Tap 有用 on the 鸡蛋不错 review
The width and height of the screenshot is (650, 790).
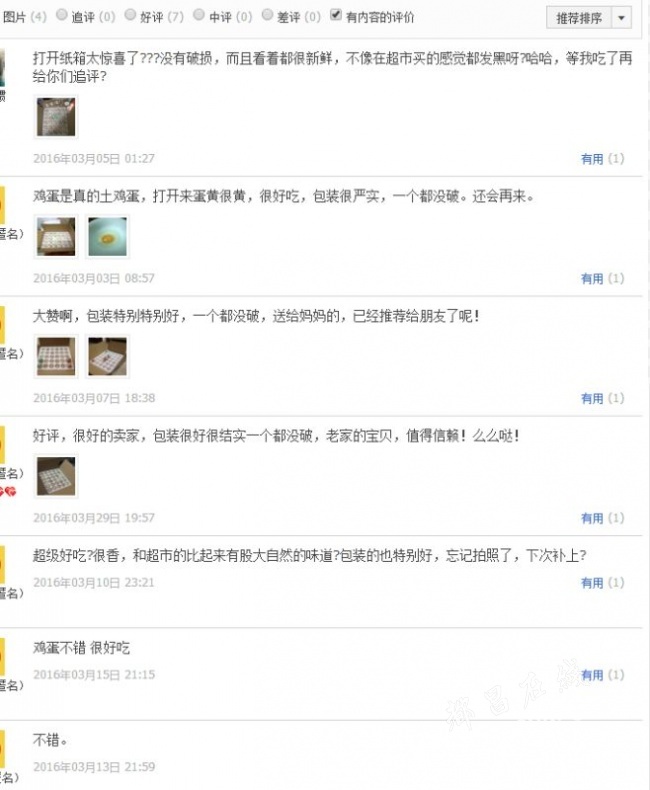[592, 676]
